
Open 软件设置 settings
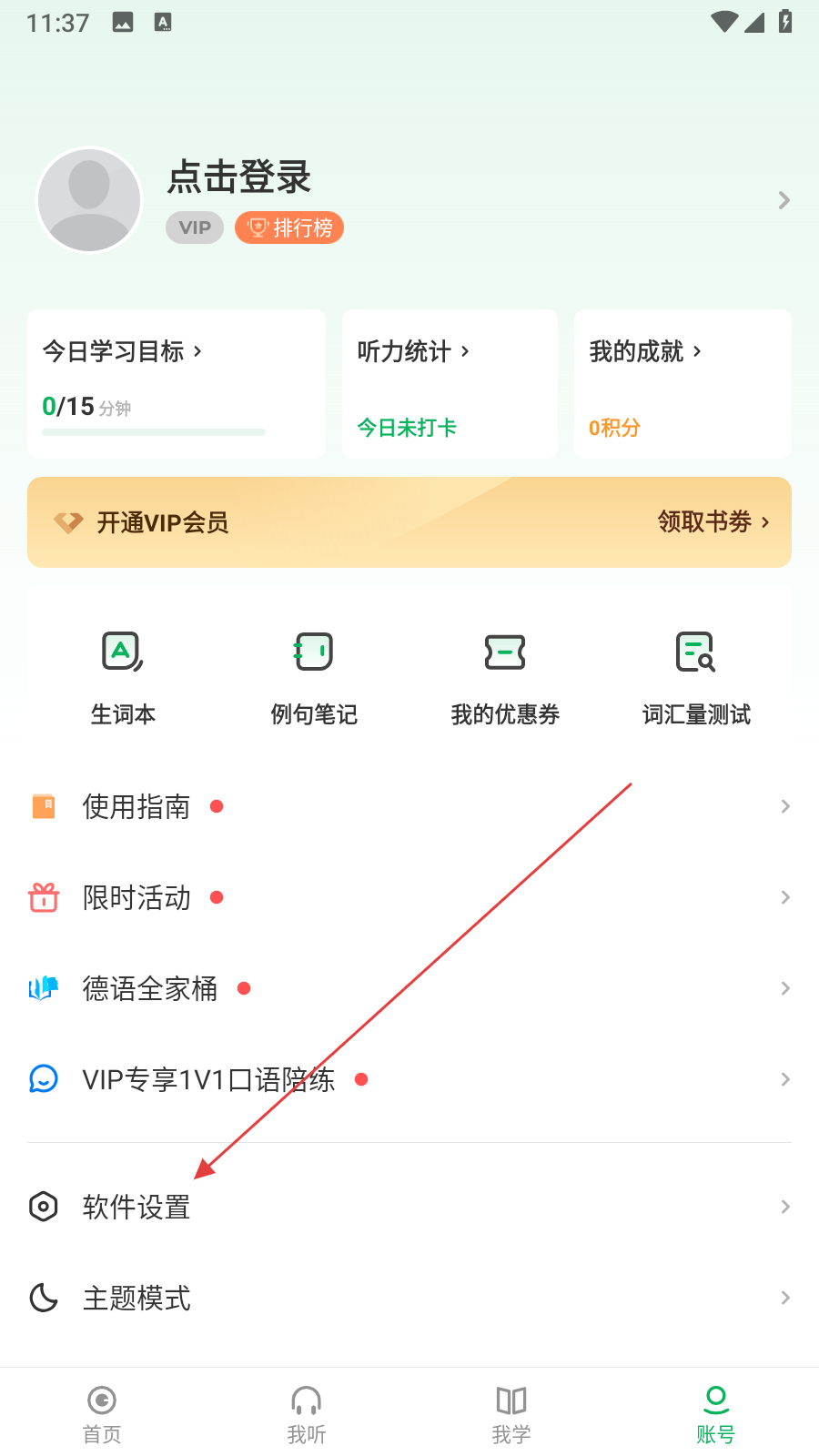(409, 1207)
